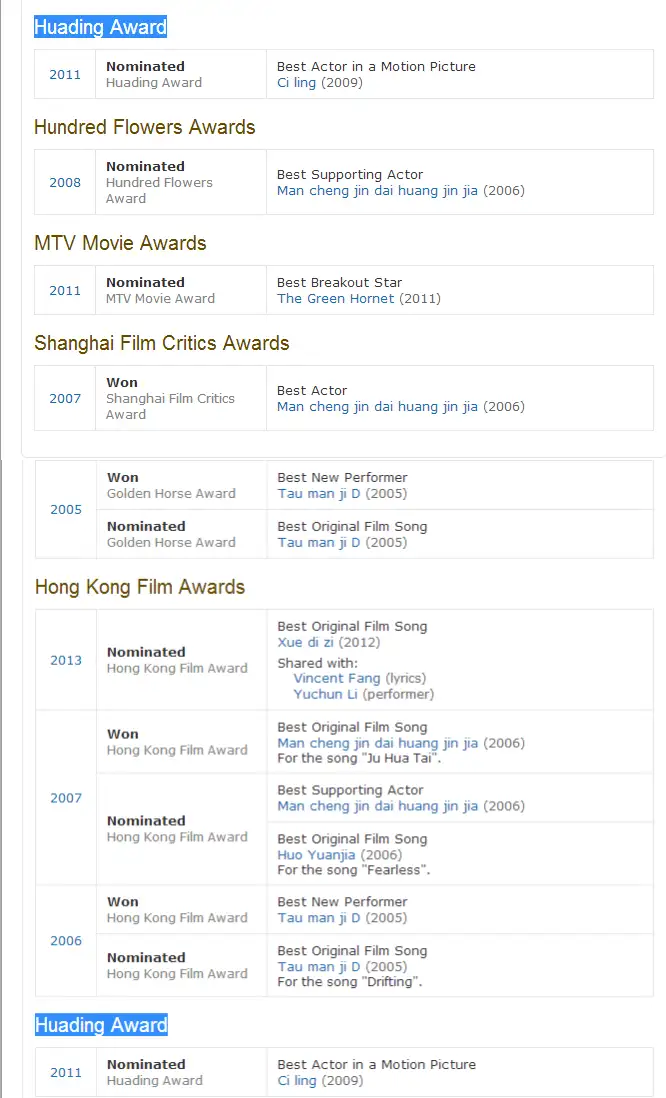Open the Xue di zi film link
This screenshot has width=666, height=1098.
coord(305,642)
